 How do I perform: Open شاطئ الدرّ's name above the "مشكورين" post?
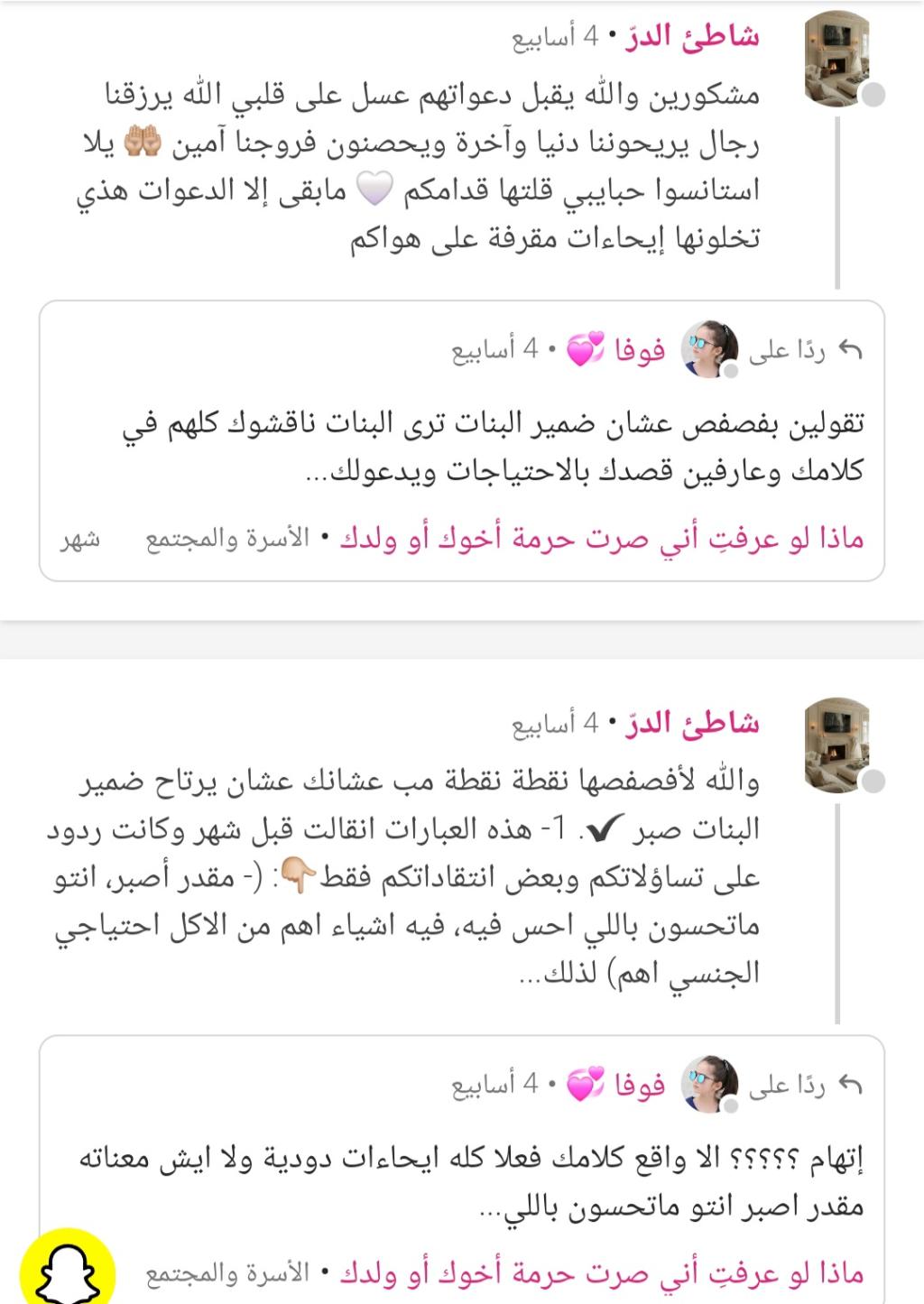coord(692,37)
